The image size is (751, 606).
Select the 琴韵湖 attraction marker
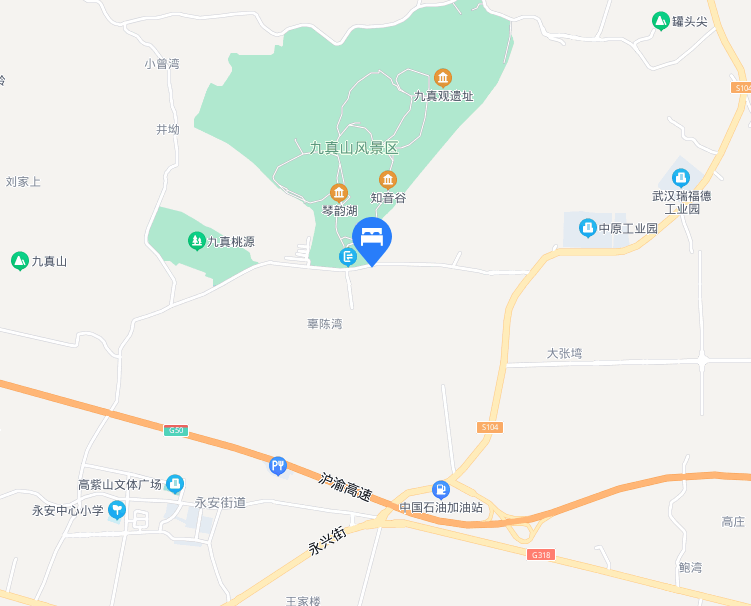[x=339, y=193]
